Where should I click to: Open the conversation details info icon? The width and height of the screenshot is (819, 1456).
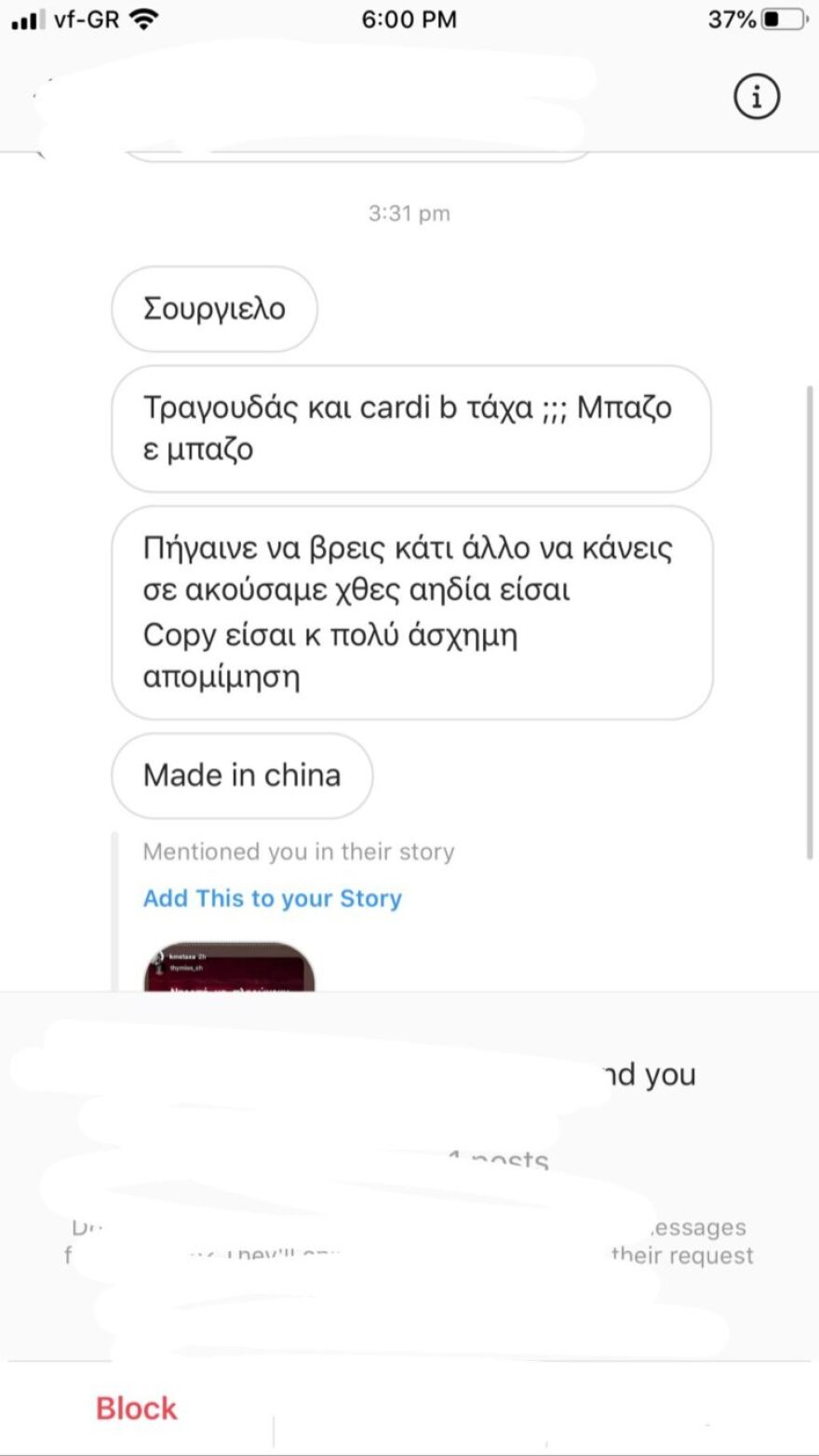757,96
